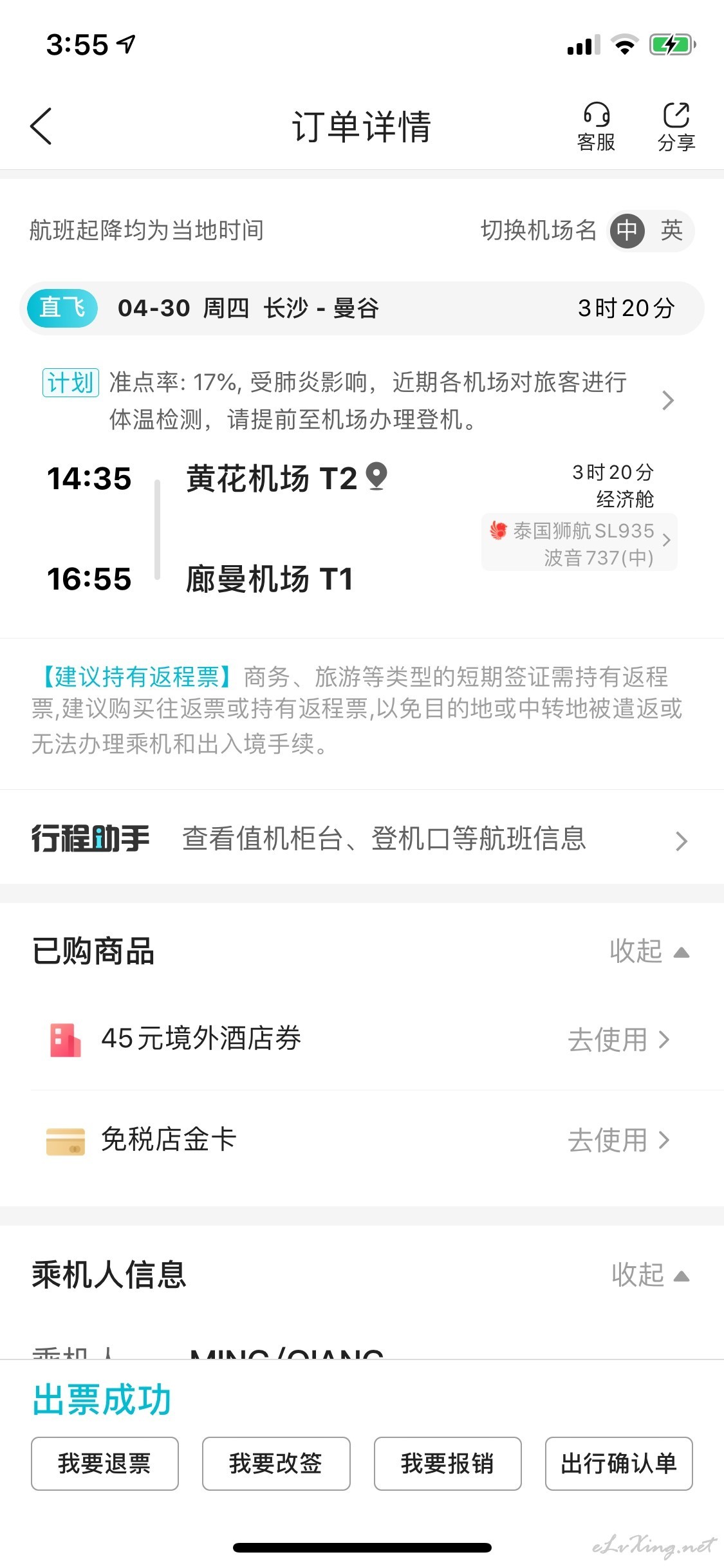
Task: Tap 我要退票 to refund the ticket
Action: coord(105,1463)
